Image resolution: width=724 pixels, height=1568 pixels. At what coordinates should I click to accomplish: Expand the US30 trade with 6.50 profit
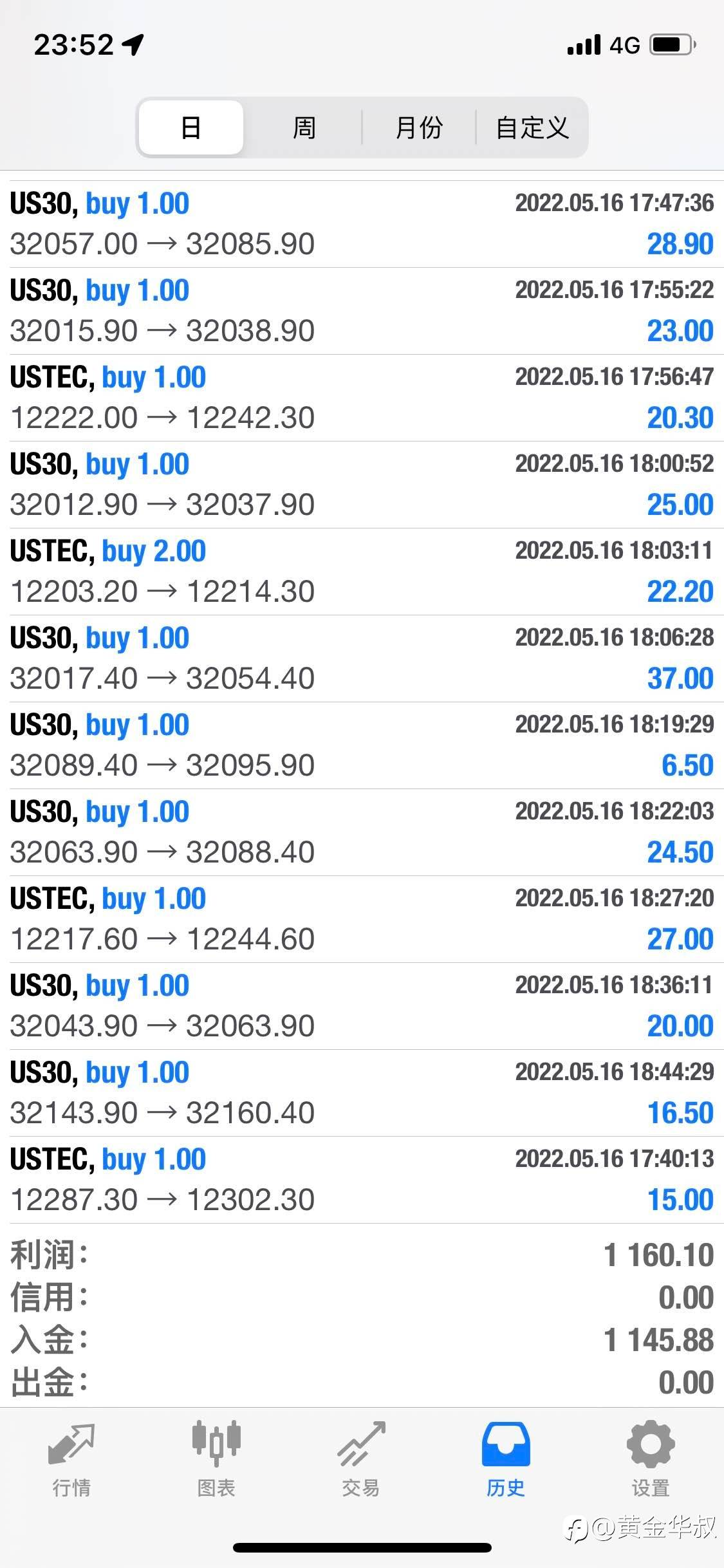362,745
